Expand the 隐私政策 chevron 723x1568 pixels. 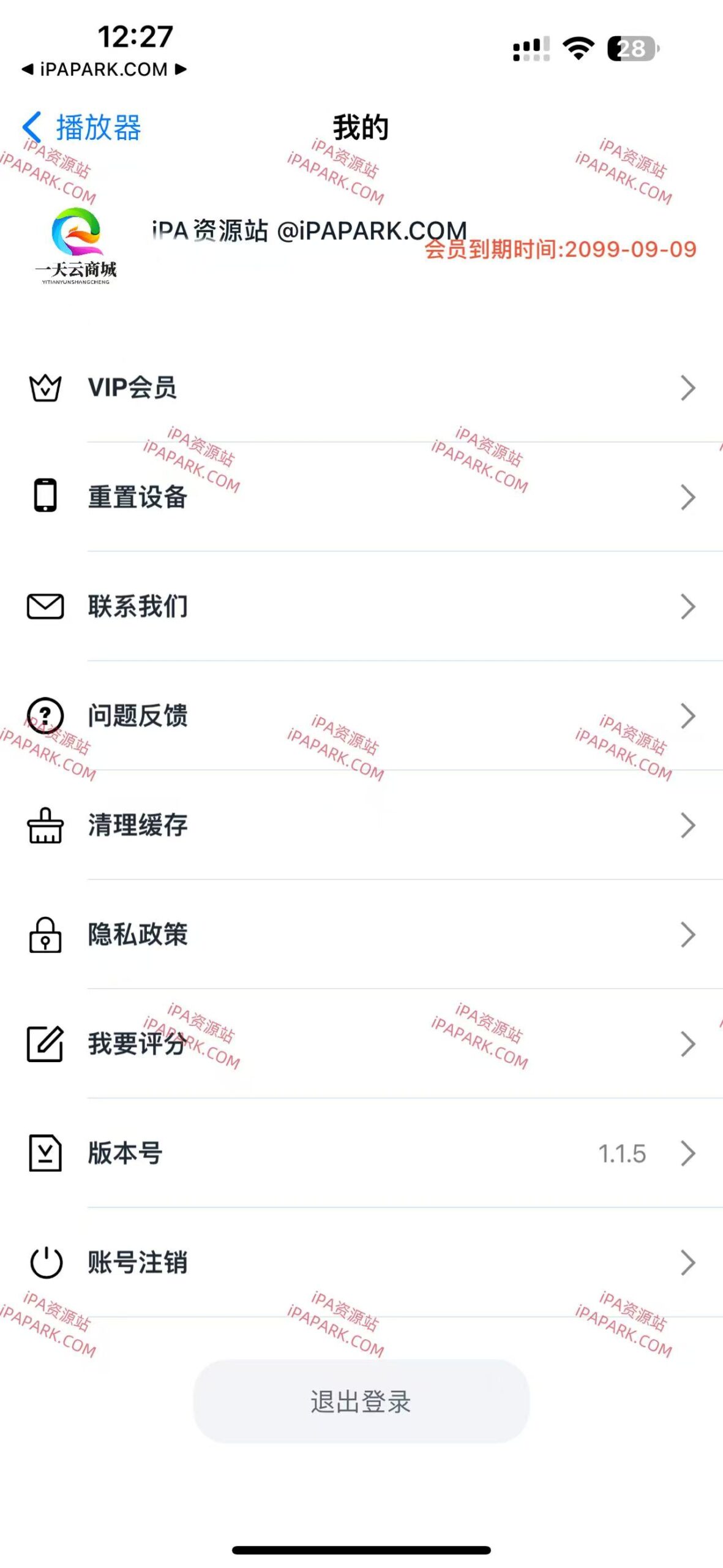click(688, 934)
